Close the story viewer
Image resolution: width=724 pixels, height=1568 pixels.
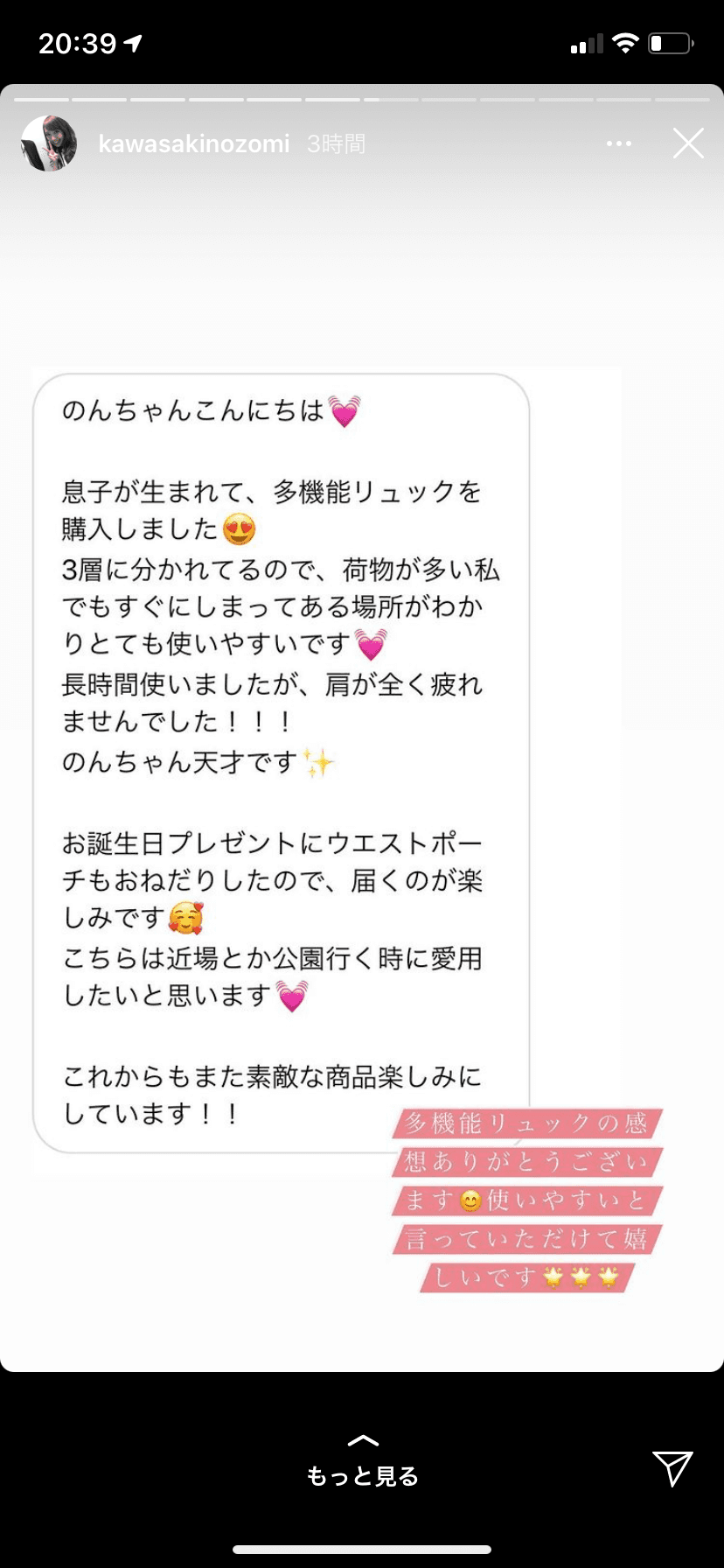pyautogui.click(x=688, y=143)
